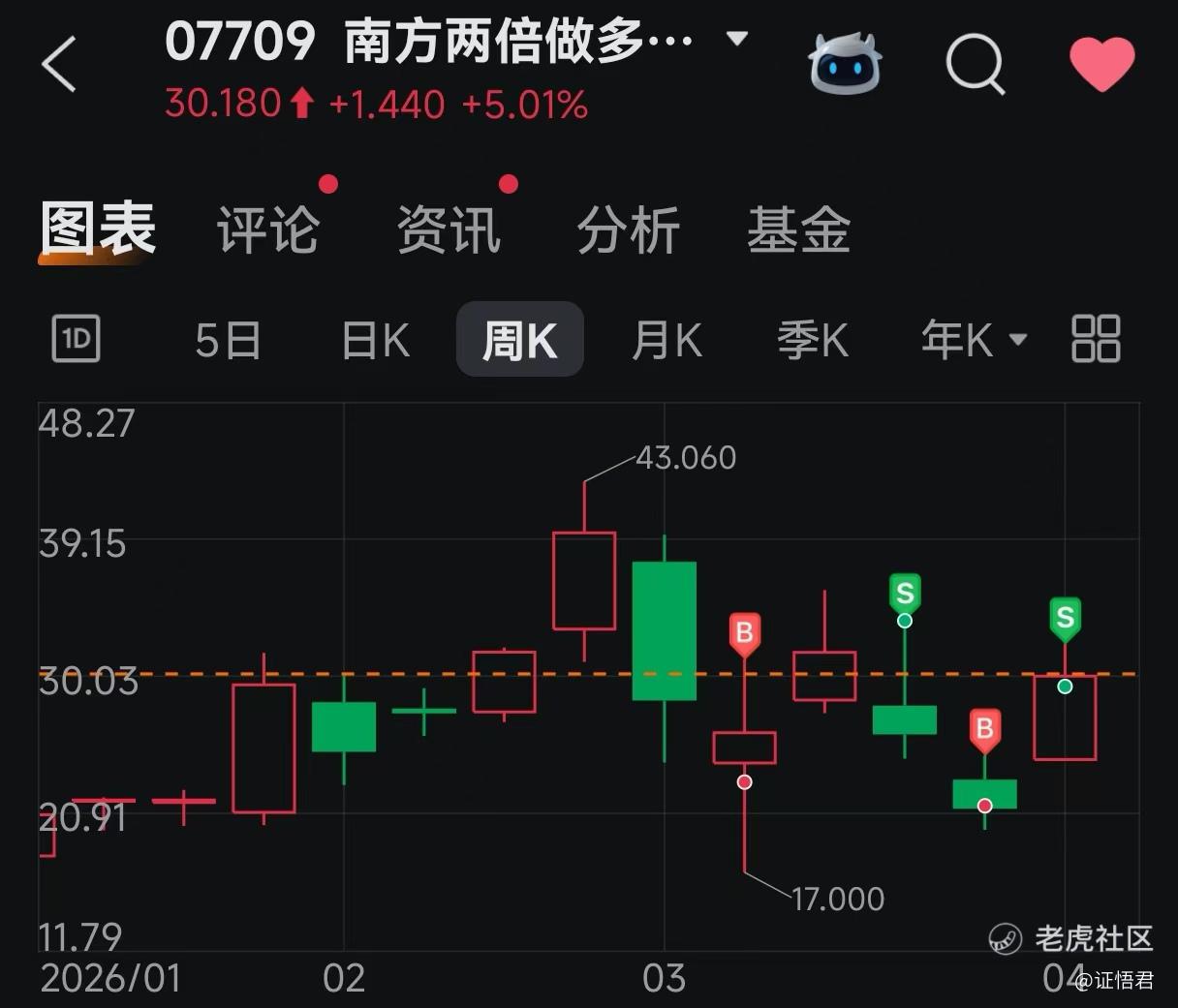
Task: Toggle the heart favorite icon
Action: [x=1101, y=65]
